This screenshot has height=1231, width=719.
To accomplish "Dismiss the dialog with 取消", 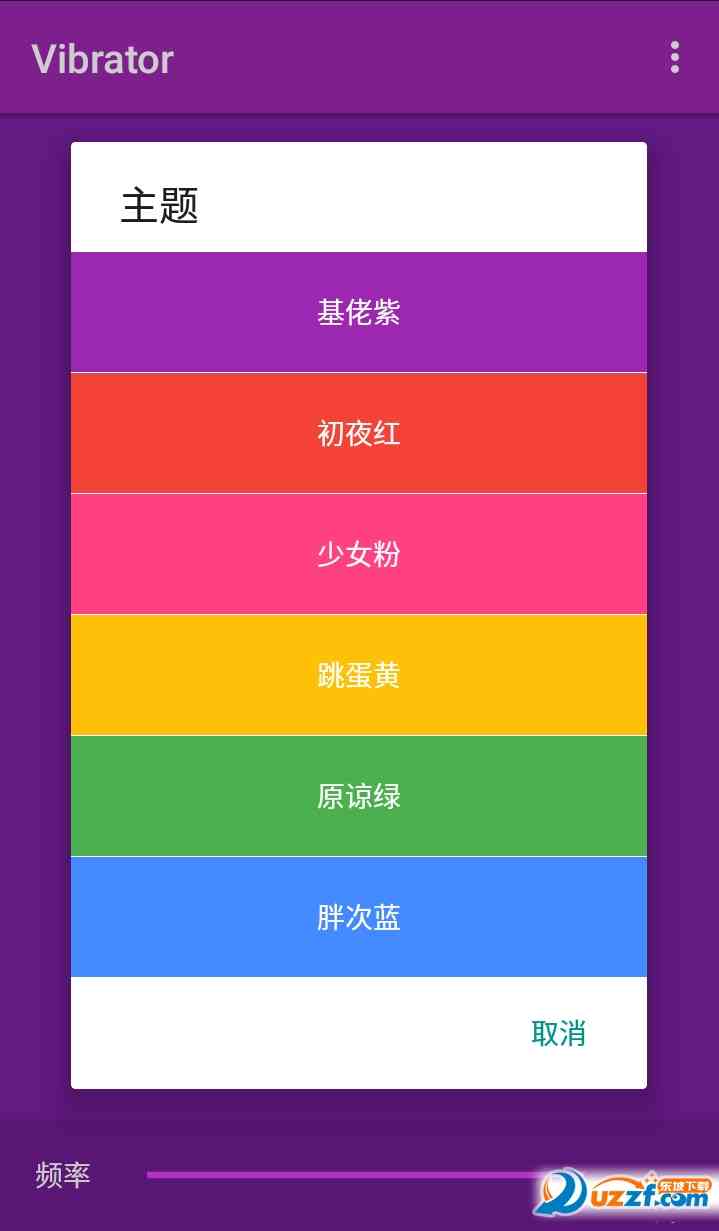I will [x=558, y=1033].
